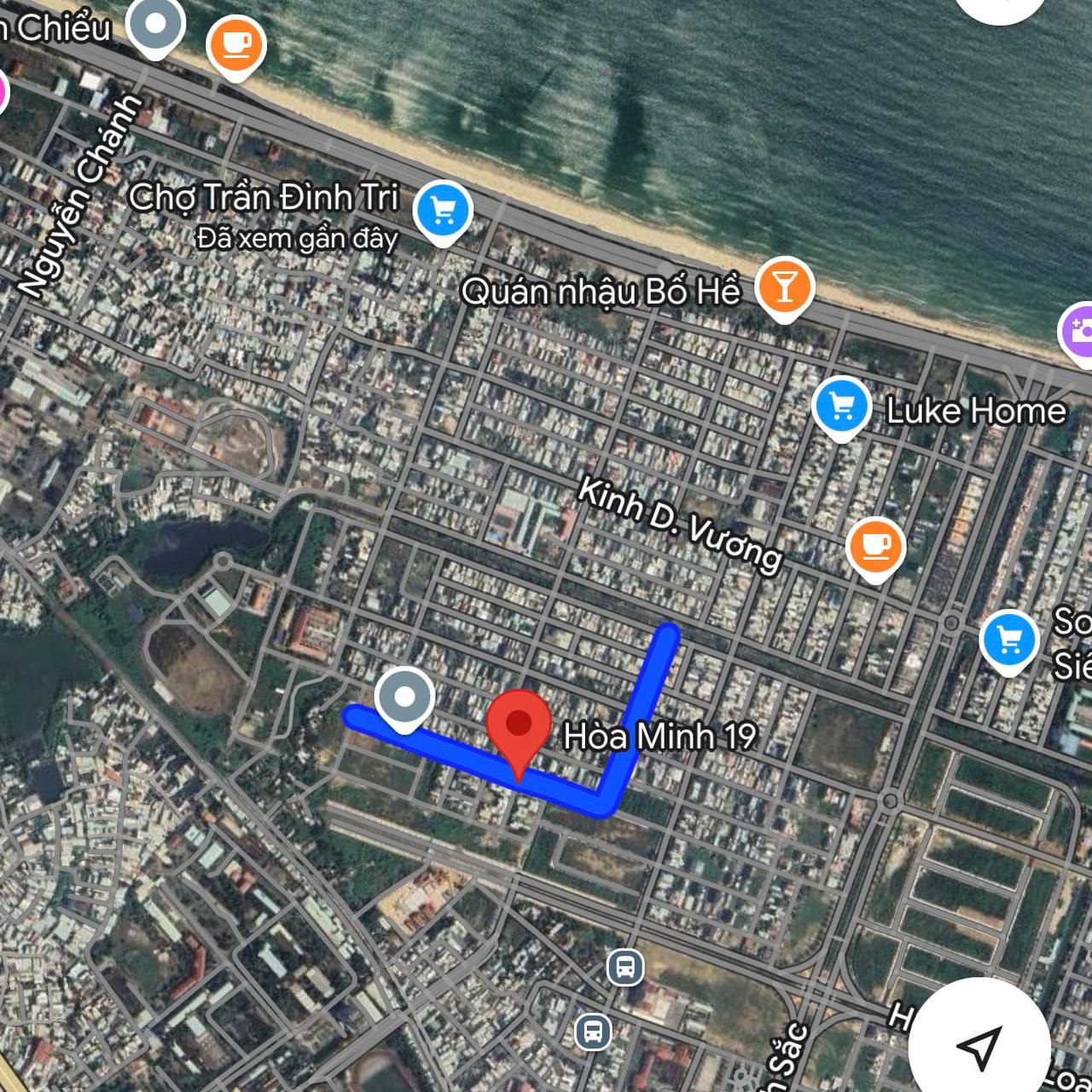Select the Quán nhậu Bố Hề bar marker

click(784, 287)
